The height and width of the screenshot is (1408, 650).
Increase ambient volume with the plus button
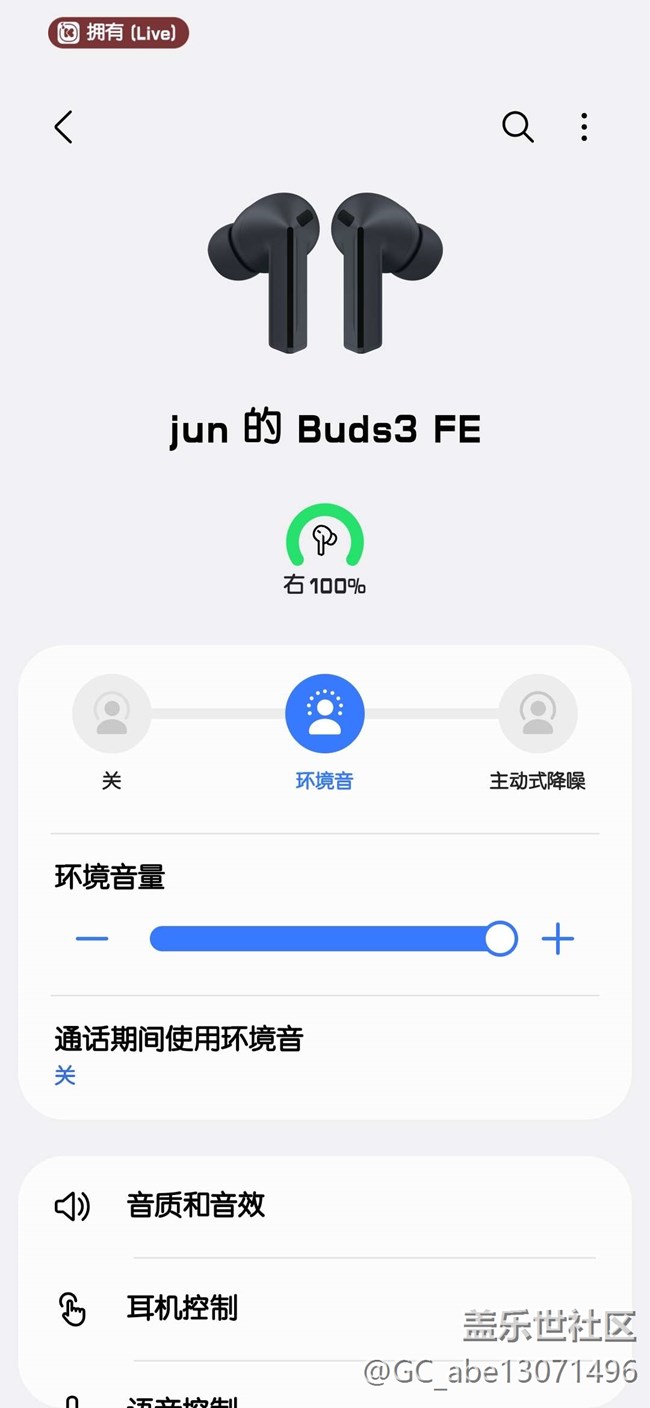tap(558, 939)
